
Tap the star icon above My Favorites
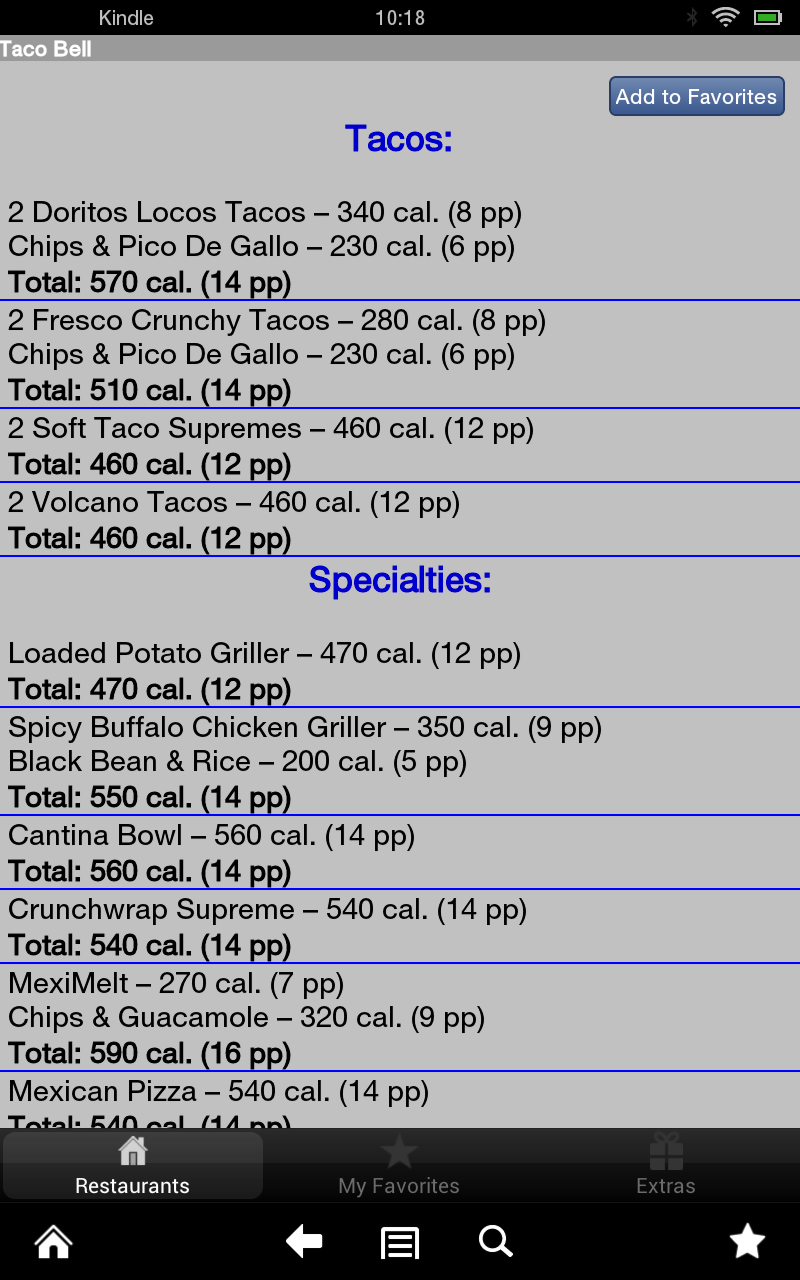pyautogui.click(x=399, y=1151)
